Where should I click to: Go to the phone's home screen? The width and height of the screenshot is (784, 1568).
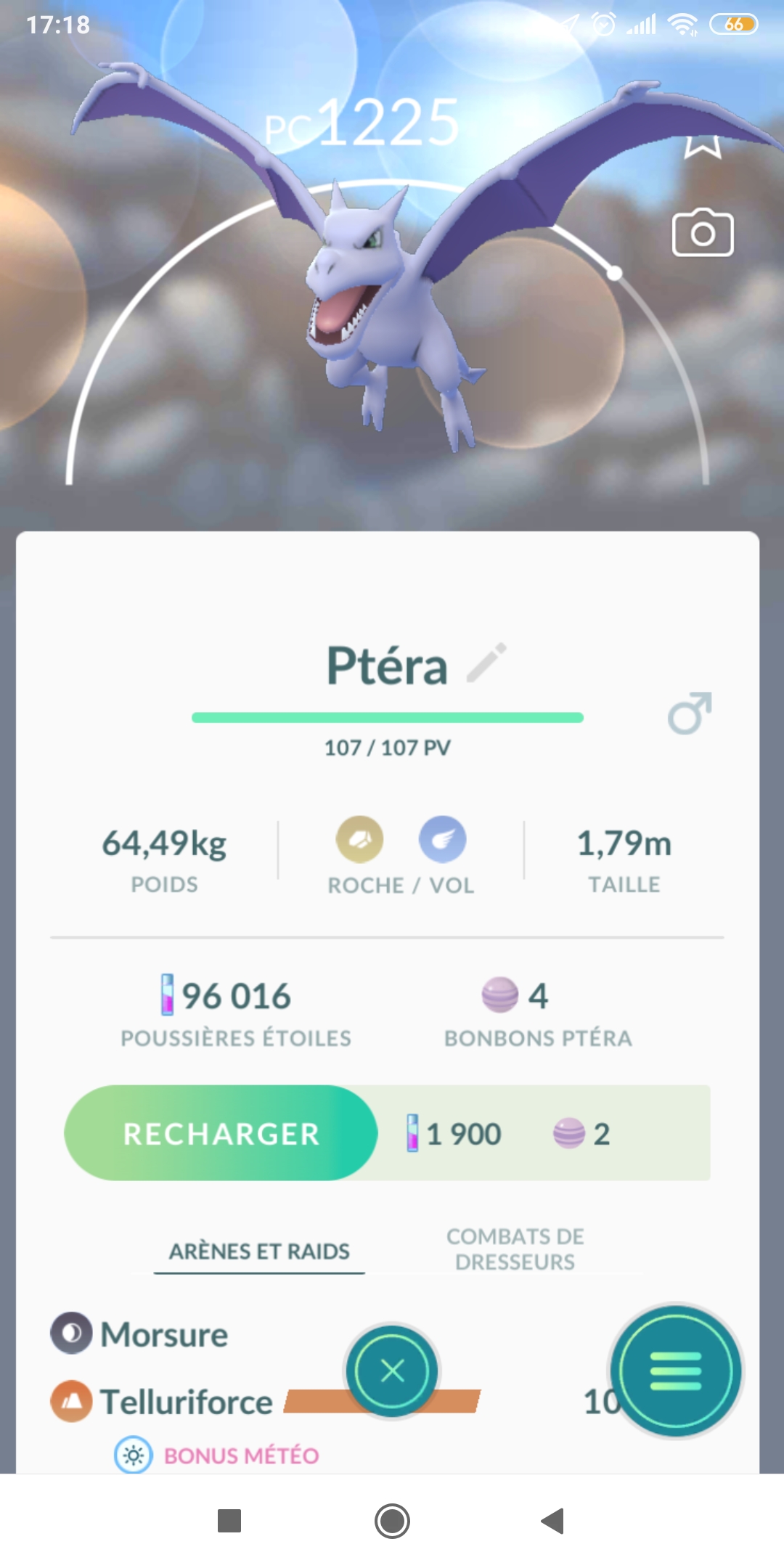tap(392, 1521)
